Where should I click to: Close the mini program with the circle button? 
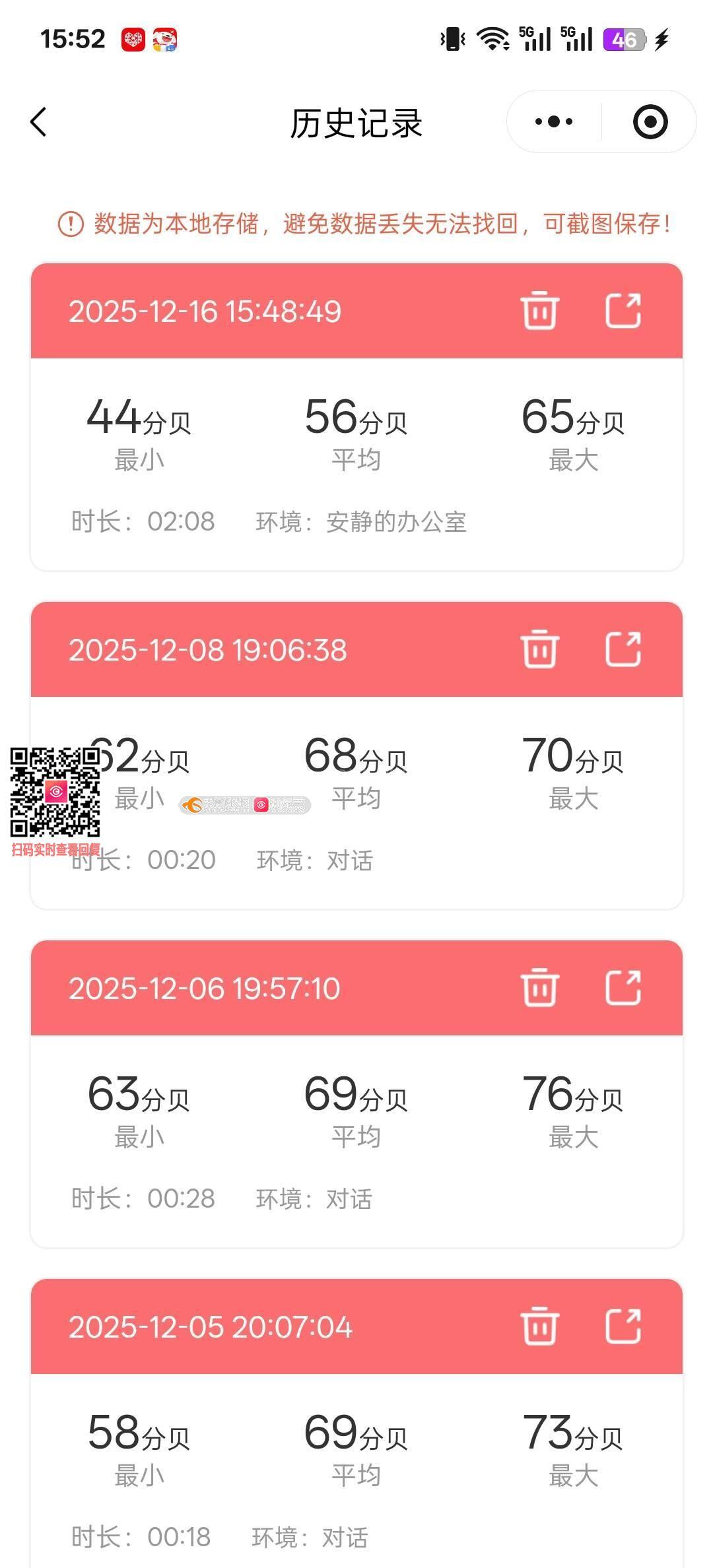pos(650,122)
